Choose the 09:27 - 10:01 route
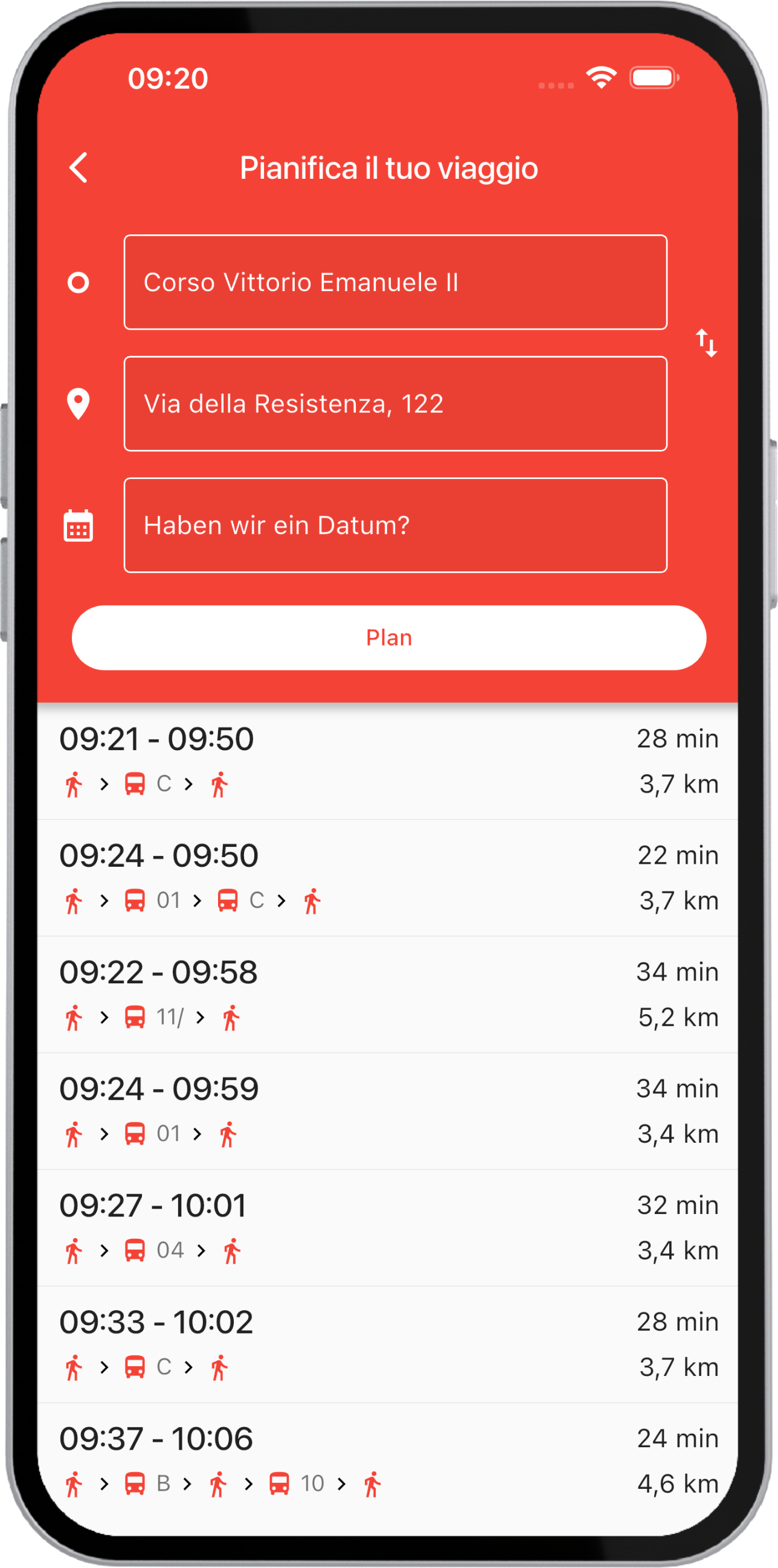778x1568 pixels. click(388, 1228)
